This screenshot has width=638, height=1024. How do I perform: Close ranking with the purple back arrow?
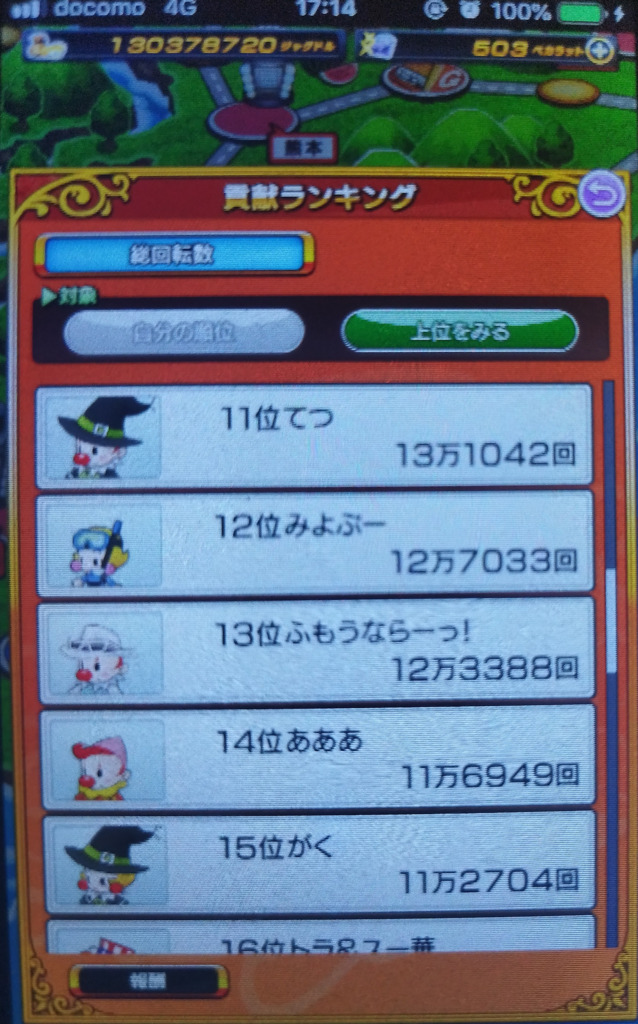pos(601,196)
